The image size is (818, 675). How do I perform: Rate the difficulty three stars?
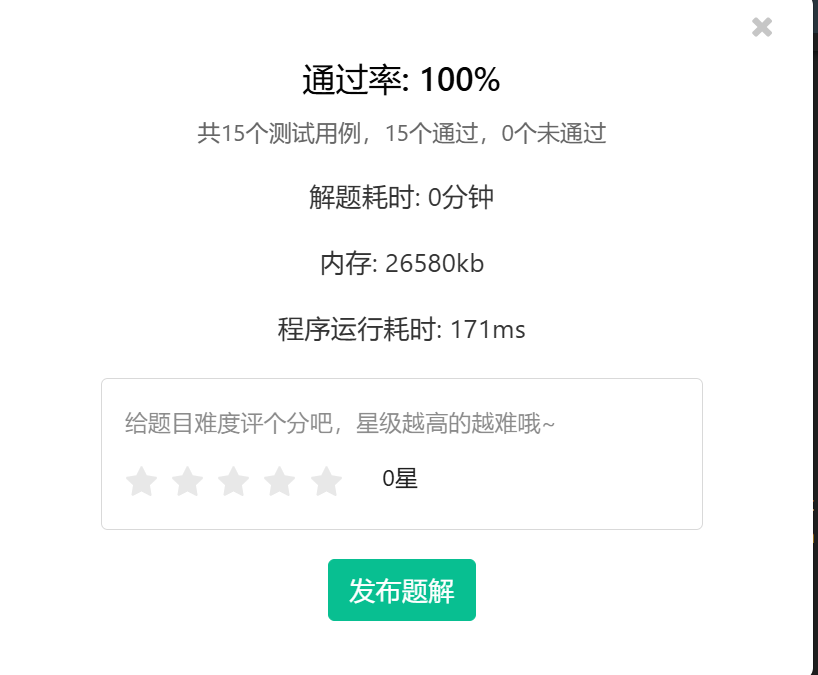click(x=233, y=481)
